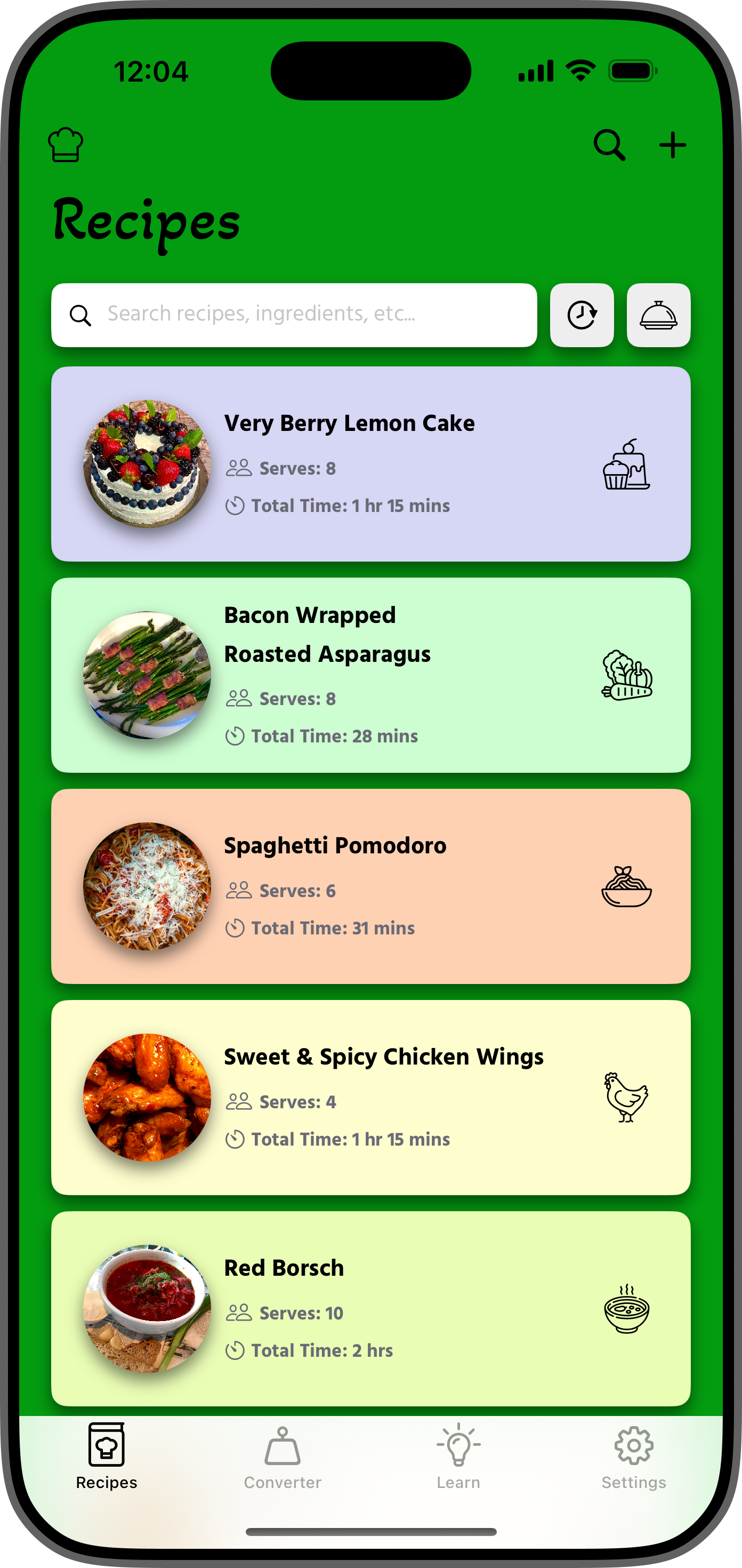This screenshot has height=1568, width=742.
Task: Add a new recipe with the plus icon
Action: coord(672,144)
